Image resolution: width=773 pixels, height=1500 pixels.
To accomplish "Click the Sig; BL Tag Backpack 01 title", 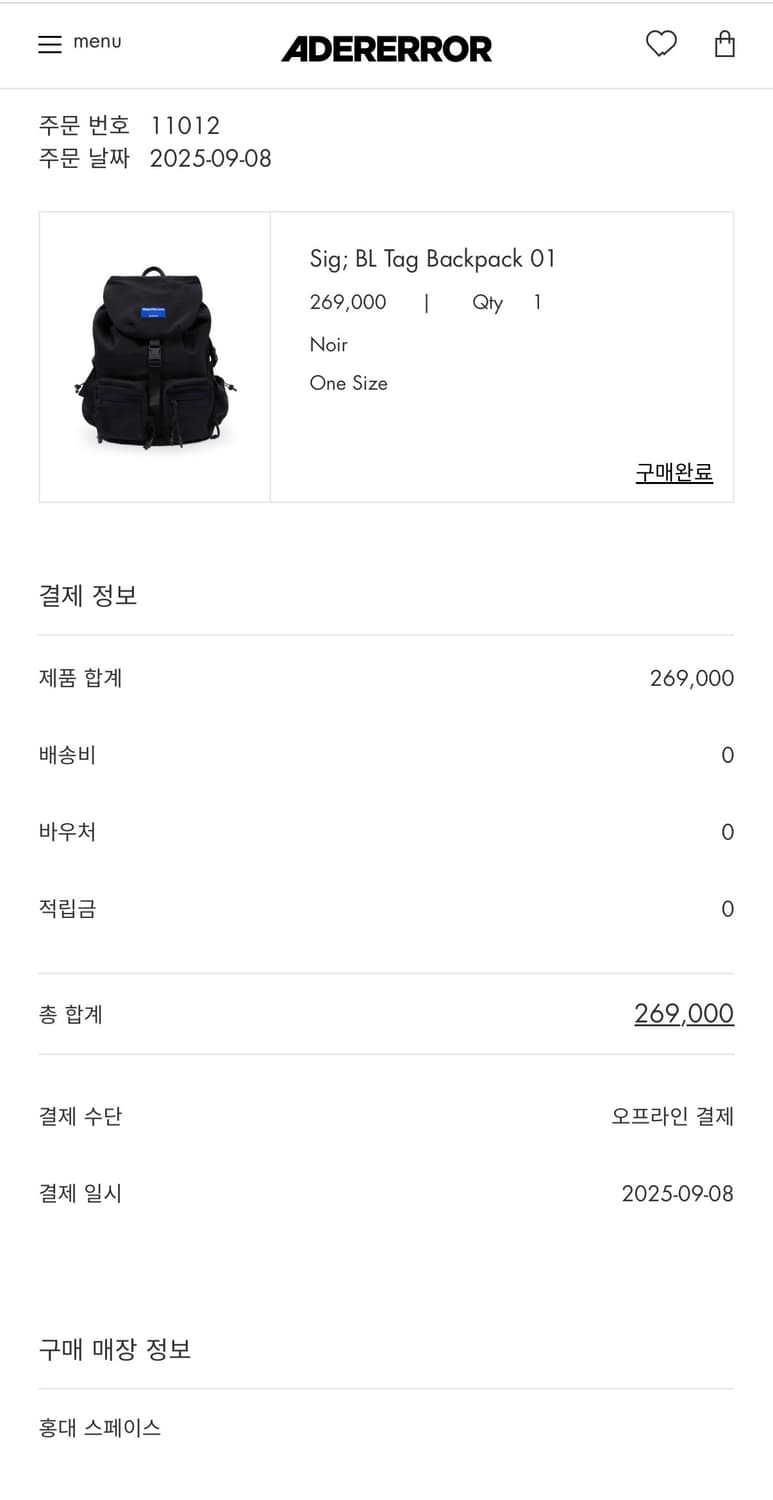I will [x=432, y=258].
